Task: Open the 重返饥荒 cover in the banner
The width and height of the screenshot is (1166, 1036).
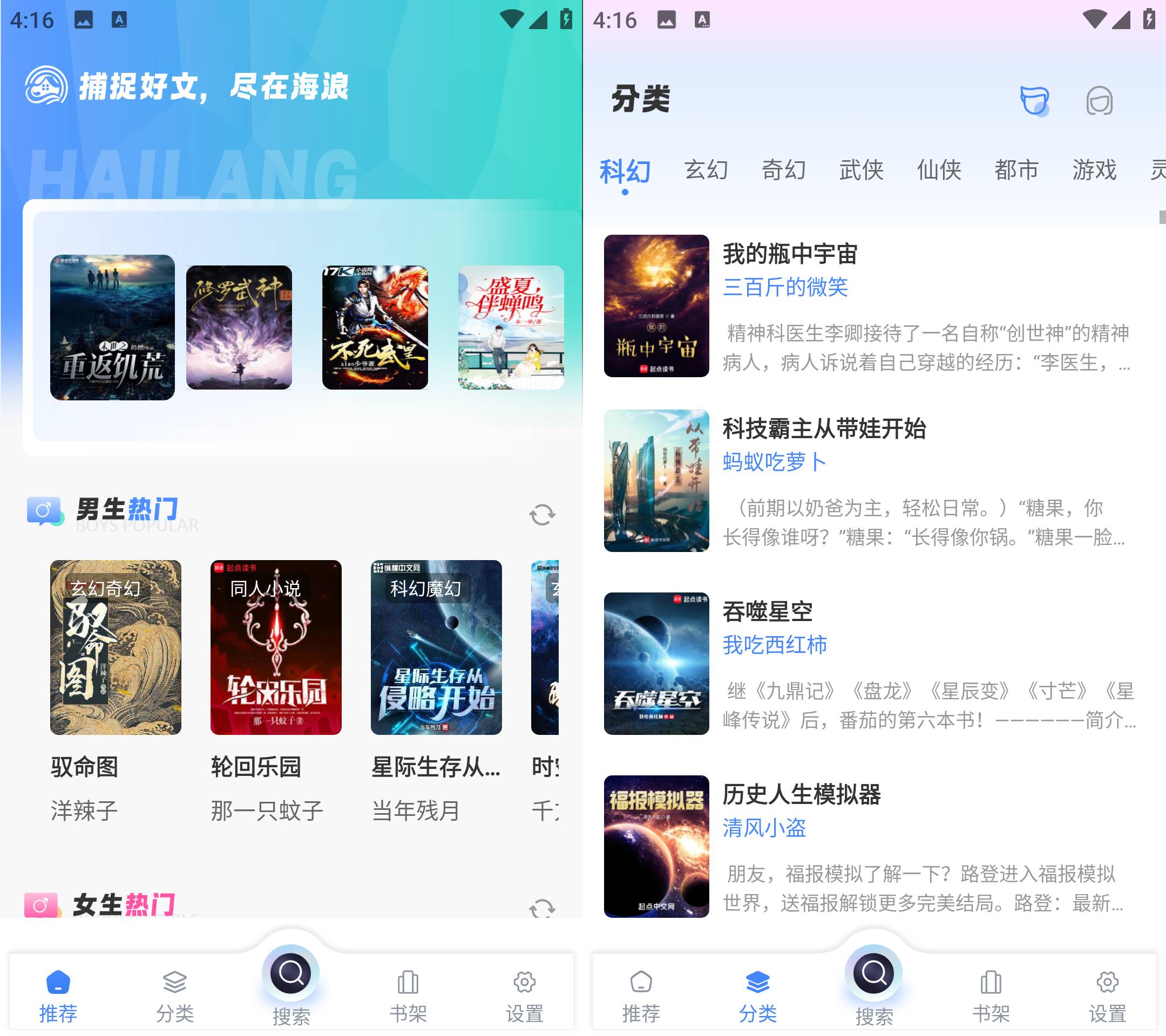Action: click(x=112, y=326)
